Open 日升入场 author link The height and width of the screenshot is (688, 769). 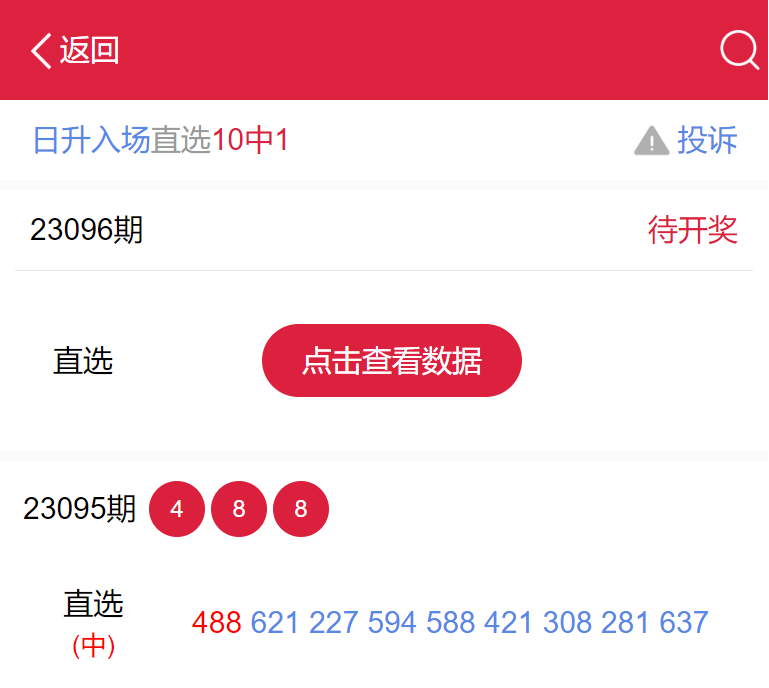pos(91,141)
